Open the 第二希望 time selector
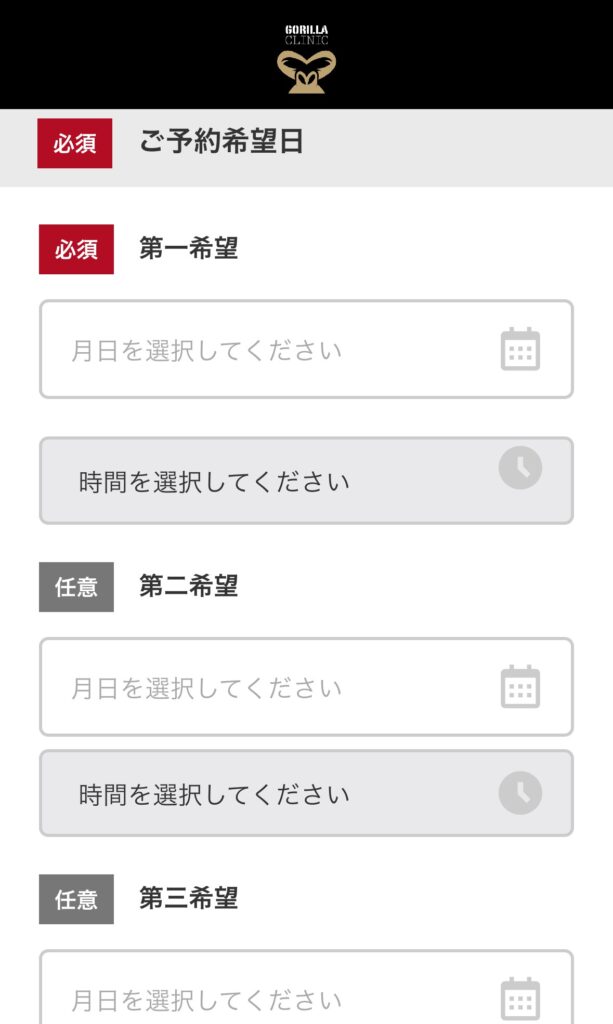The width and height of the screenshot is (613, 1024). click(306, 793)
